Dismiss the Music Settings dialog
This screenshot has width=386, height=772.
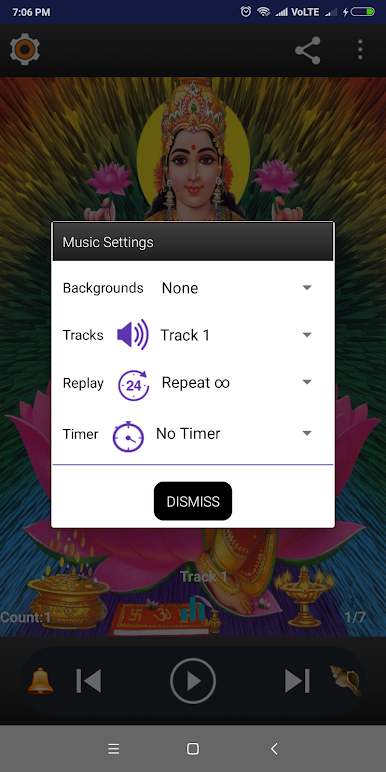pyautogui.click(x=193, y=501)
